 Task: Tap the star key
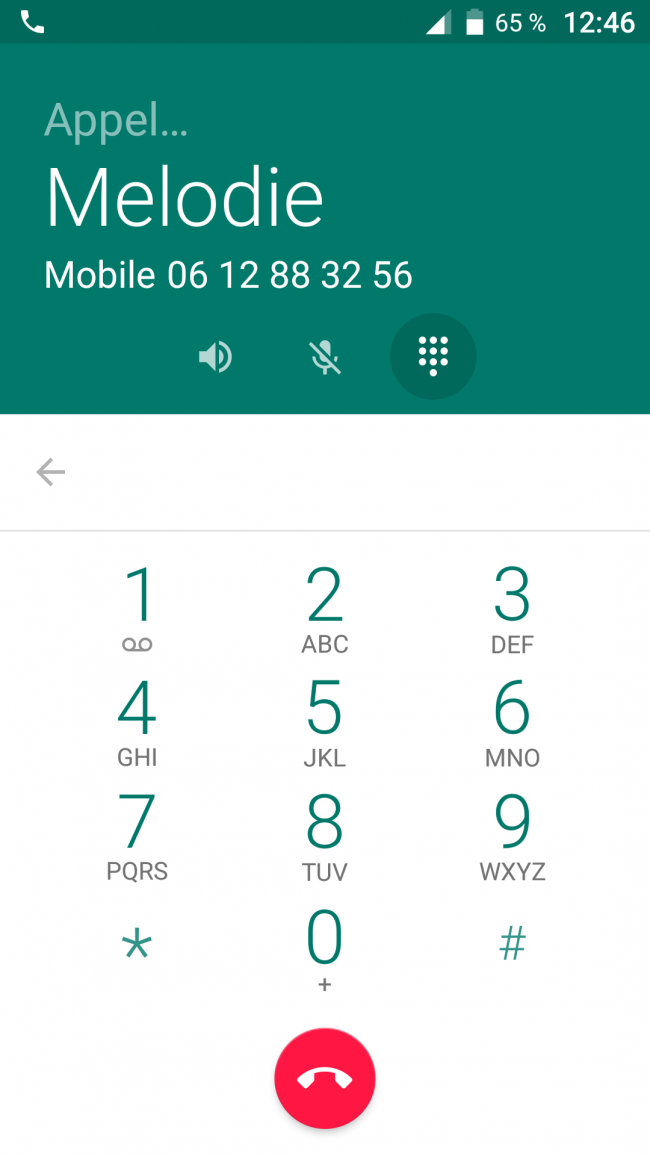[x=137, y=945]
